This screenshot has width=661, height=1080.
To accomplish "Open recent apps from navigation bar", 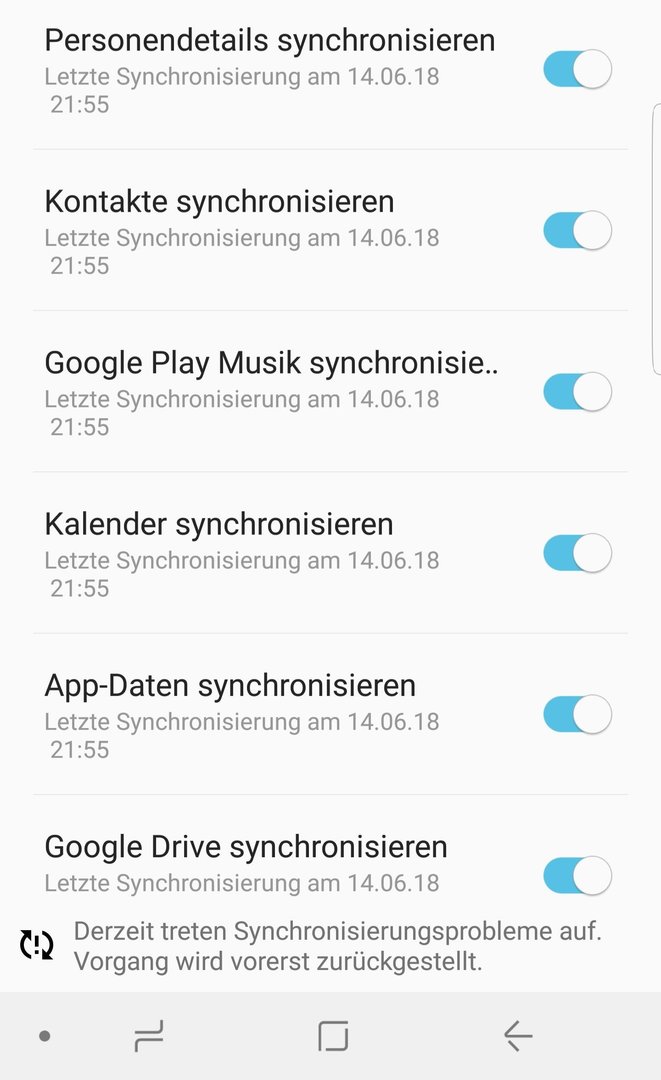I will 149,1035.
